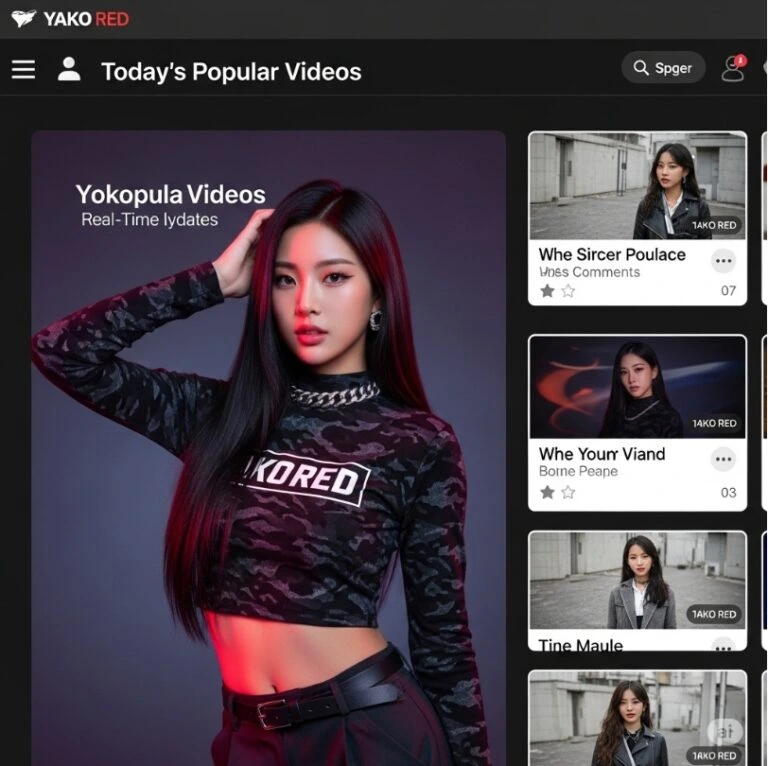Open the hamburger menu

[x=23, y=69]
